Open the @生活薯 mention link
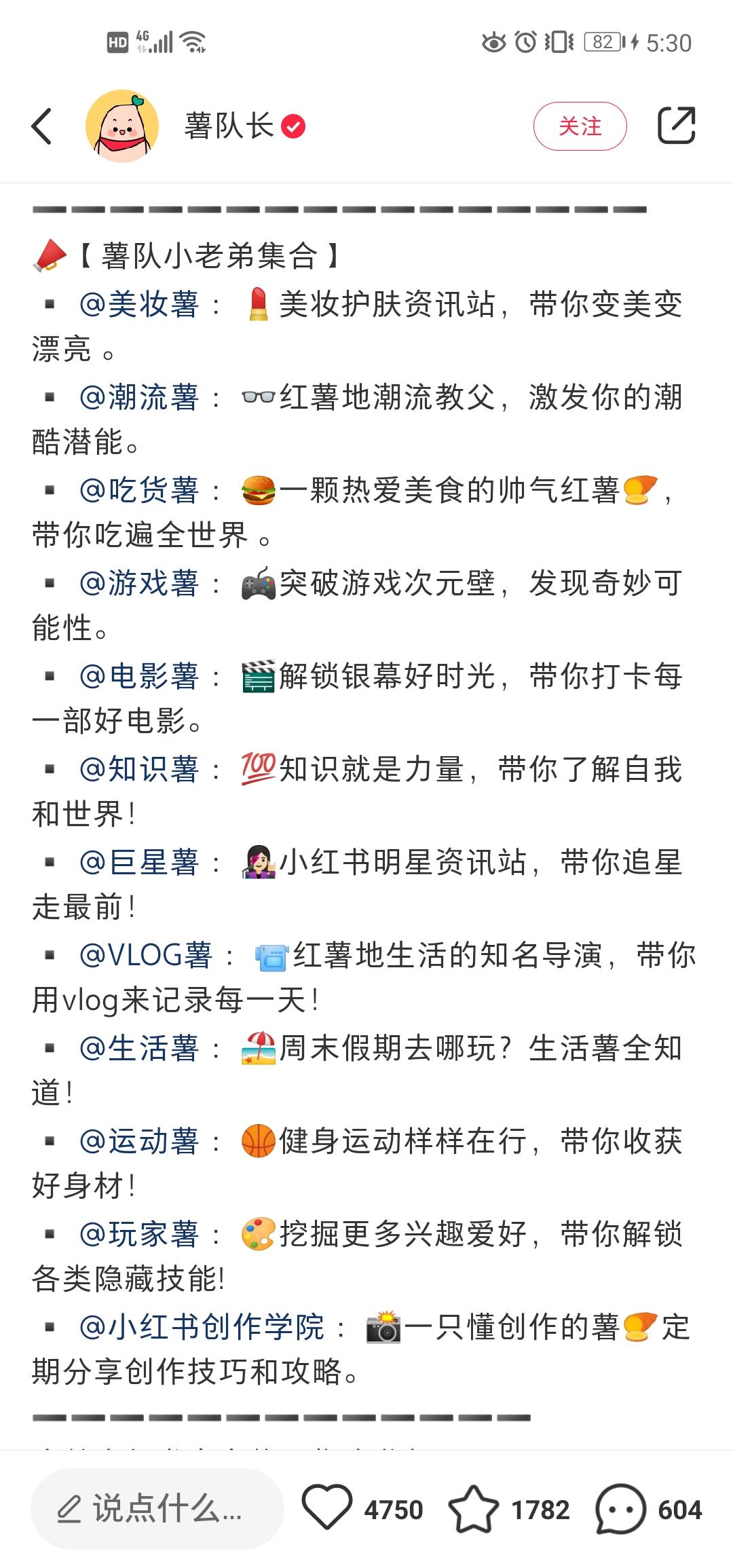733x1568 pixels. tap(139, 1048)
